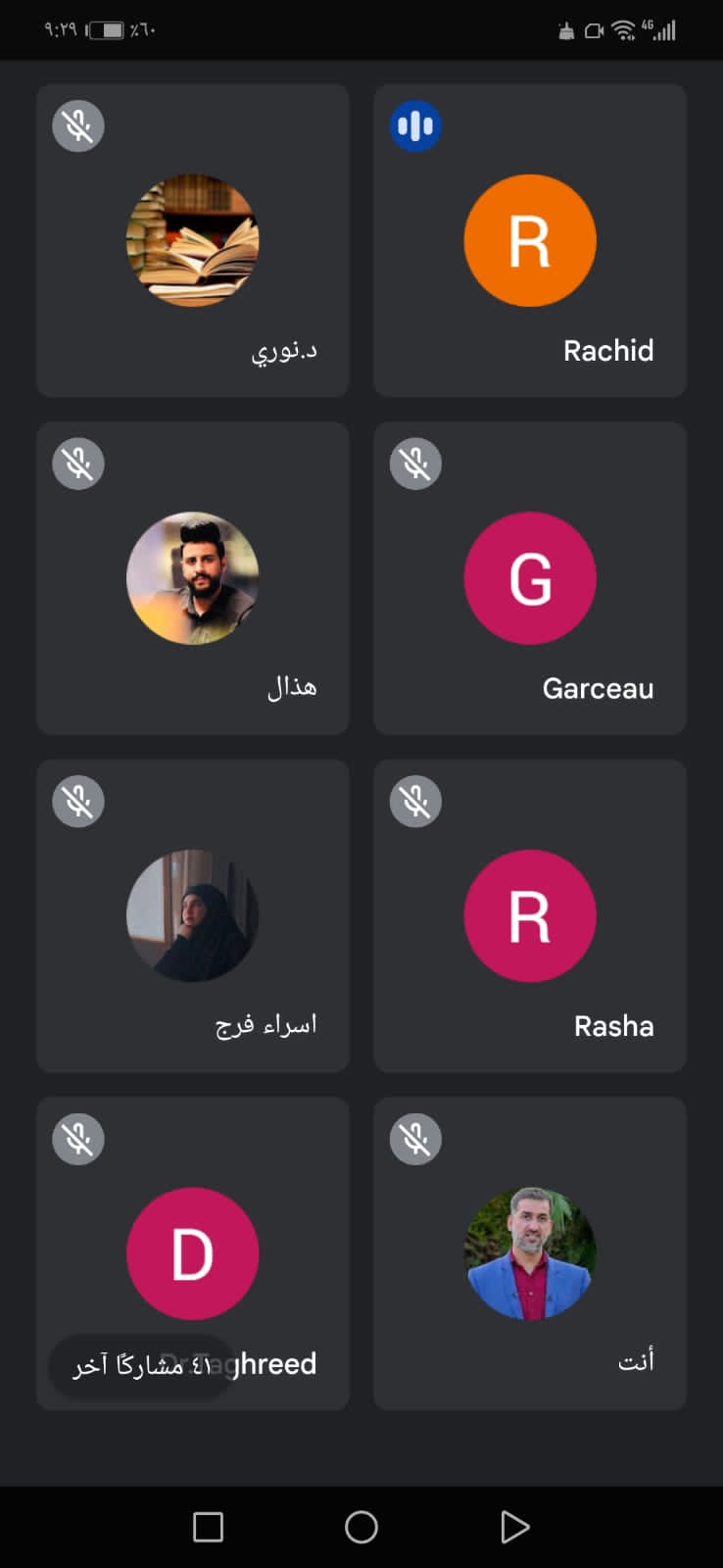Go to the system home screen
Screen dimensions: 723x1568
click(361, 1527)
